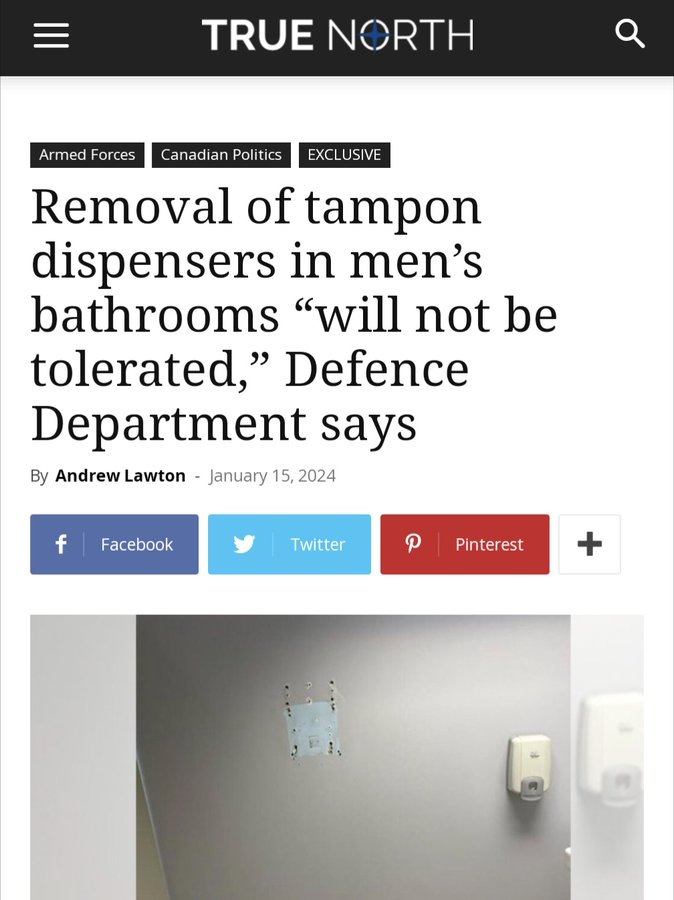
Task: Open author Andrew Lawton's profile
Action: tap(120, 476)
